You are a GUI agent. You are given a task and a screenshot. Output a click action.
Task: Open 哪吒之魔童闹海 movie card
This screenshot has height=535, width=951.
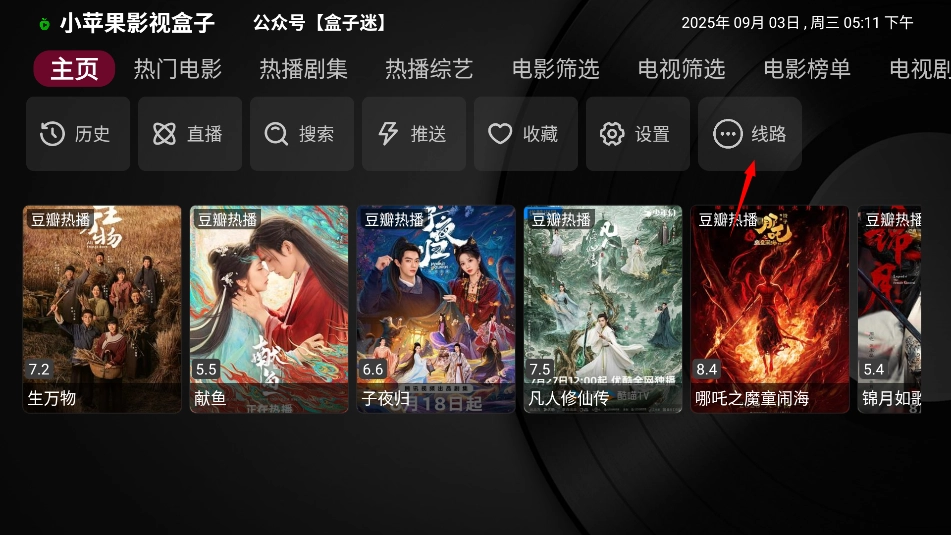[x=770, y=308]
